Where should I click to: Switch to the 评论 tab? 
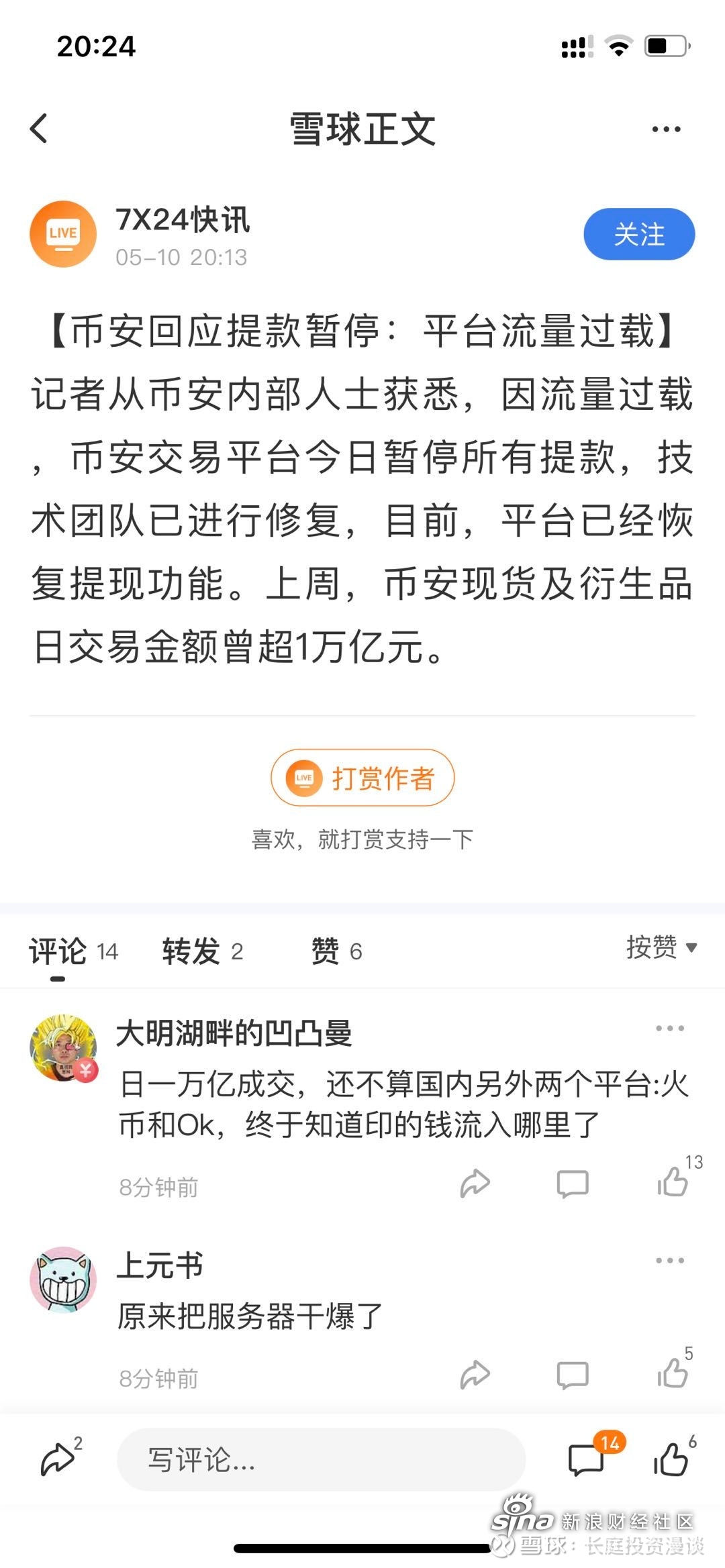point(72,951)
